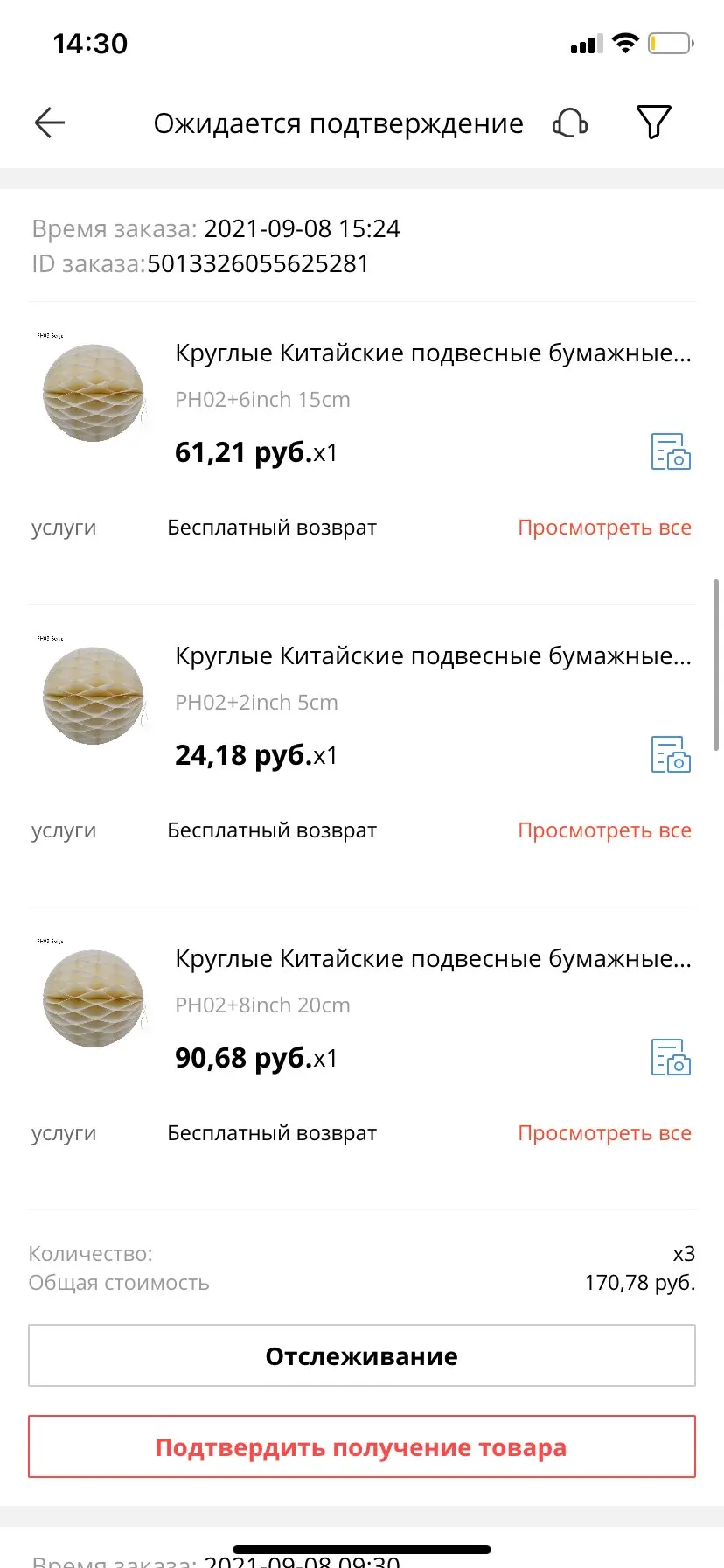724x1568 pixels.
Task: Tap snapshot icon for 24,18 руб. item
Action: [671, 755]
